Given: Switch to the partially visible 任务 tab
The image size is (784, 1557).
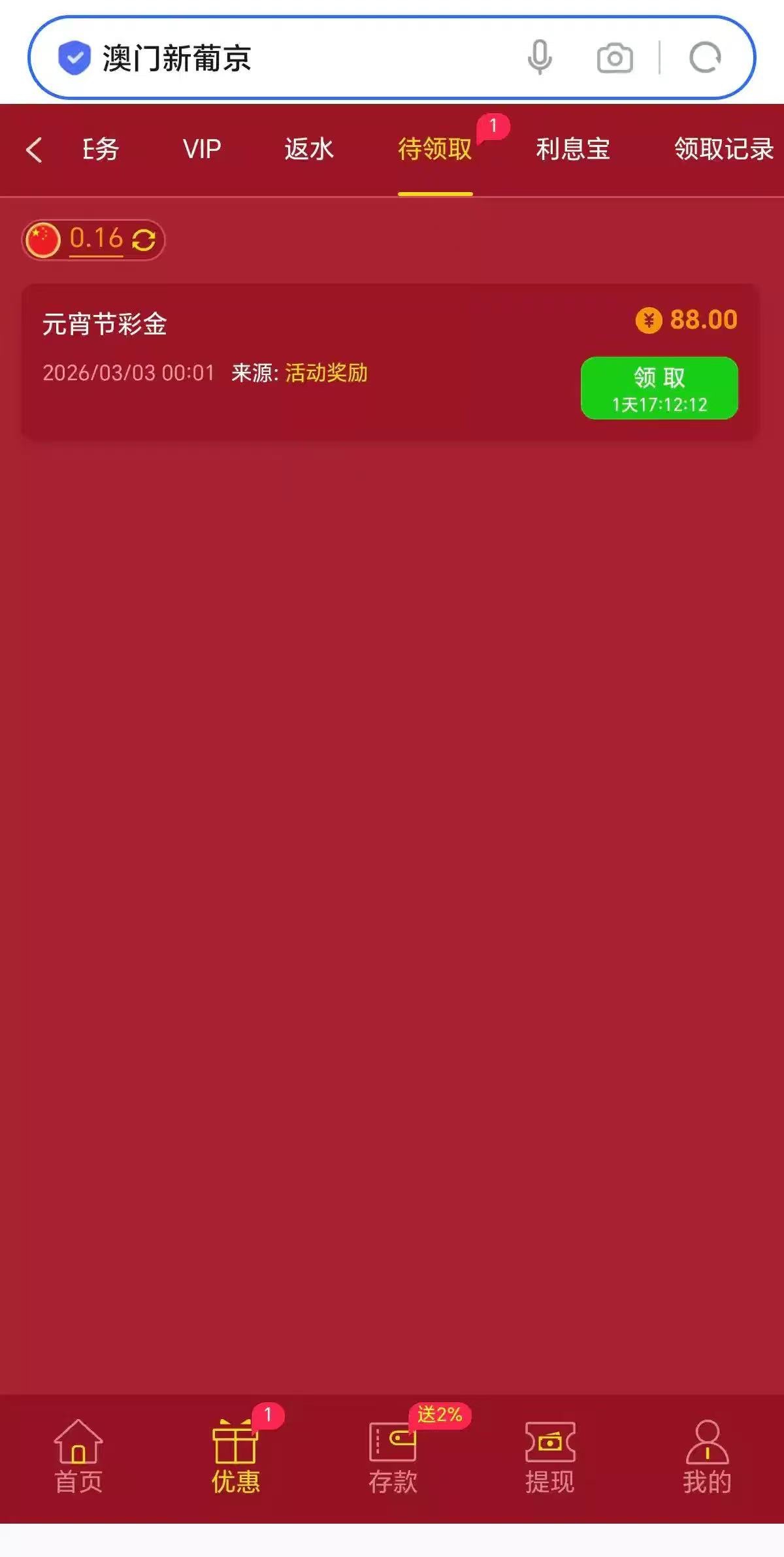Looking at the screenshot, I should click(100, 150).
